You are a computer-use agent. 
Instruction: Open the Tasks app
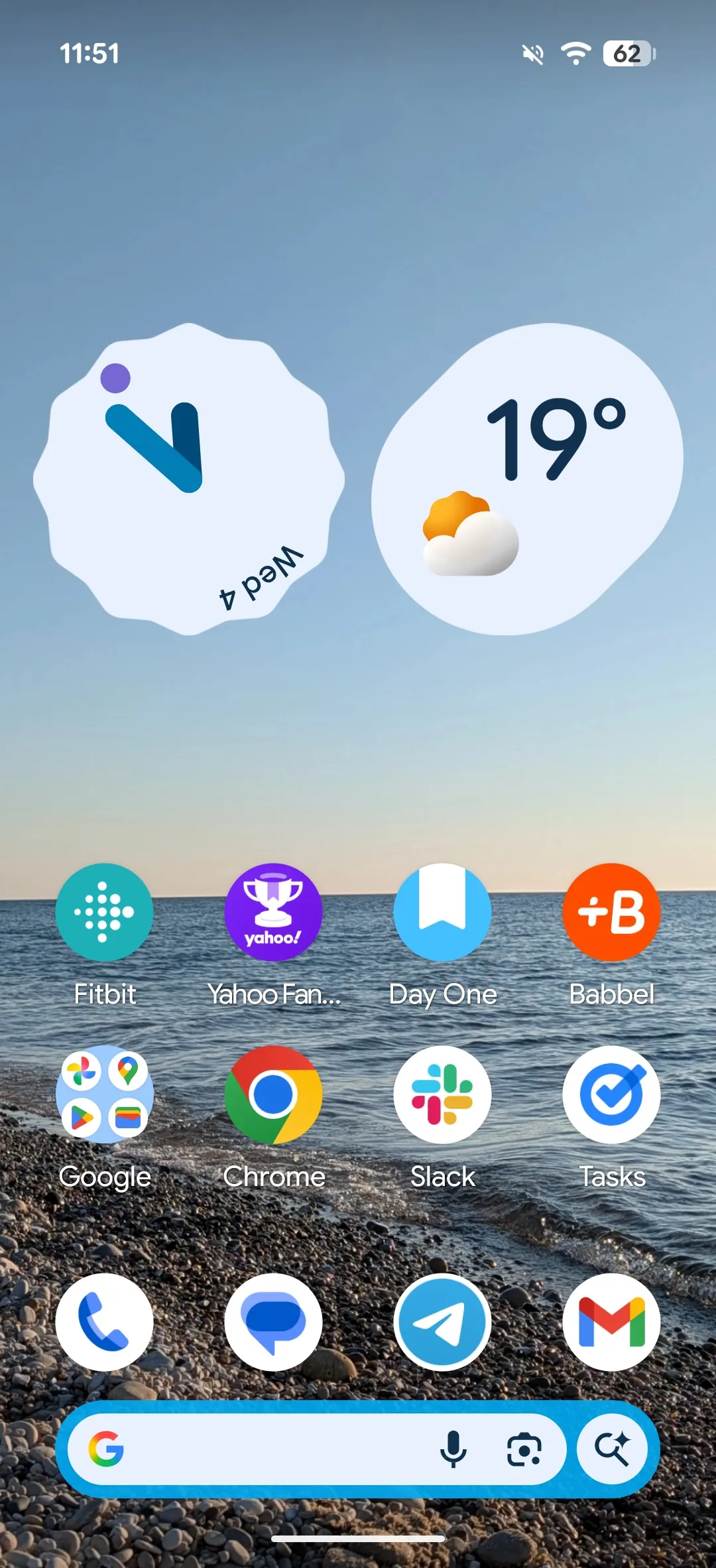click(x=611, y=1094)
